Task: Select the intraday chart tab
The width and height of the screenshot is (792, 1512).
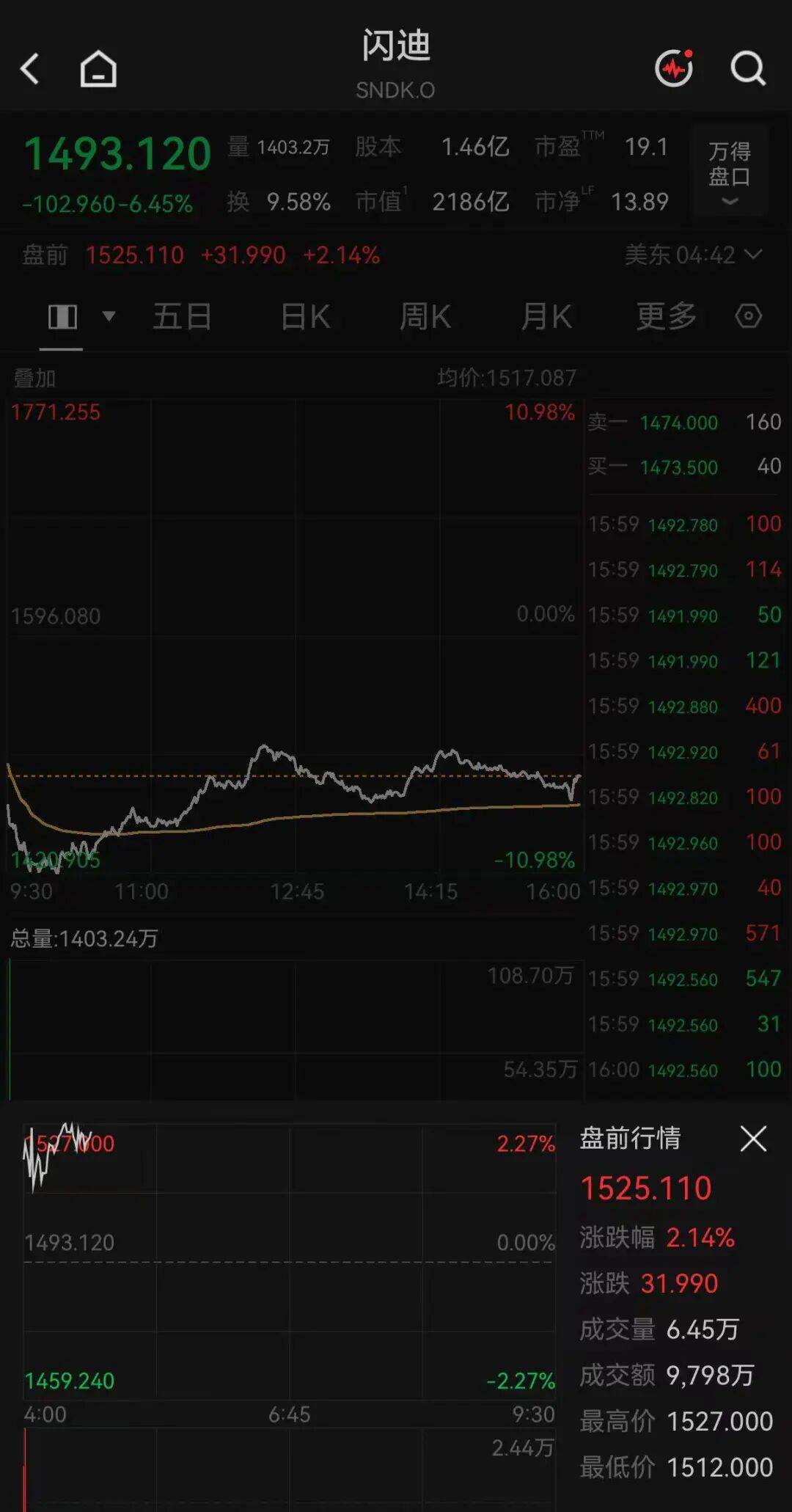Action: [62, 317]
